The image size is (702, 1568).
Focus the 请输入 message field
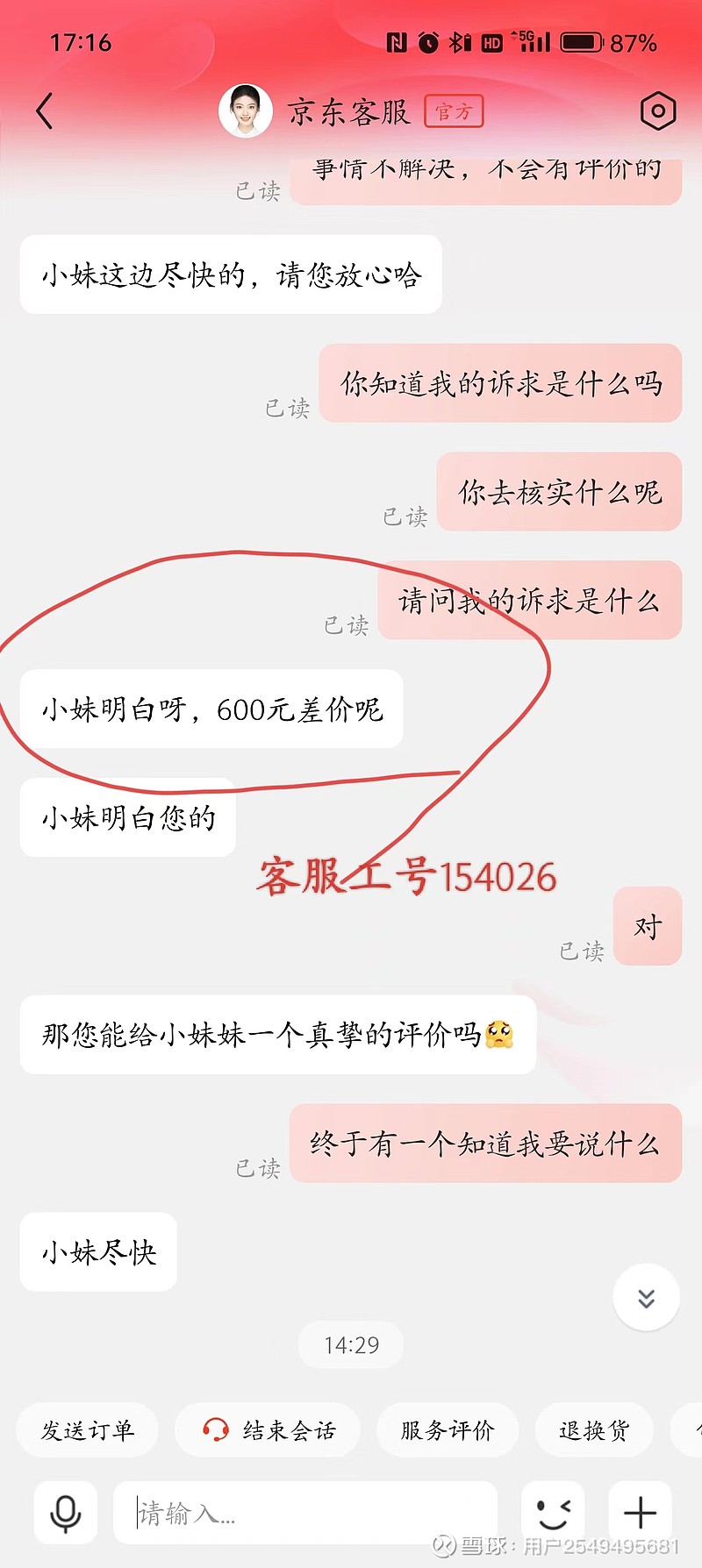tap(305, 1513)
